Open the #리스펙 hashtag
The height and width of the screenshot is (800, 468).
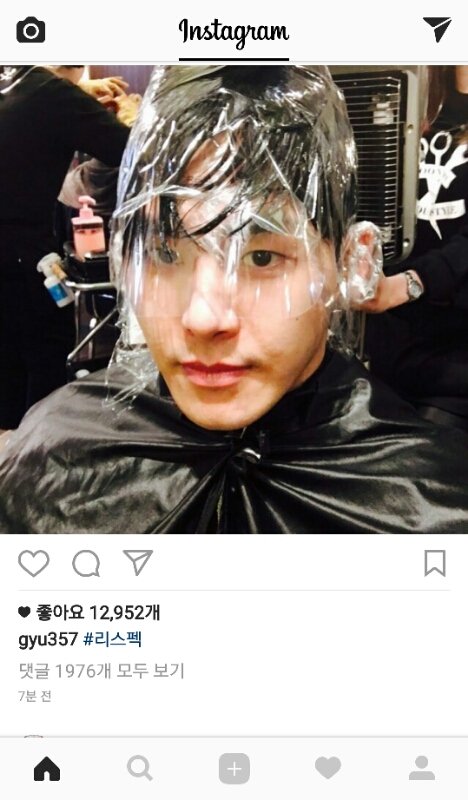pyautogui.click(x=112, y=639)
